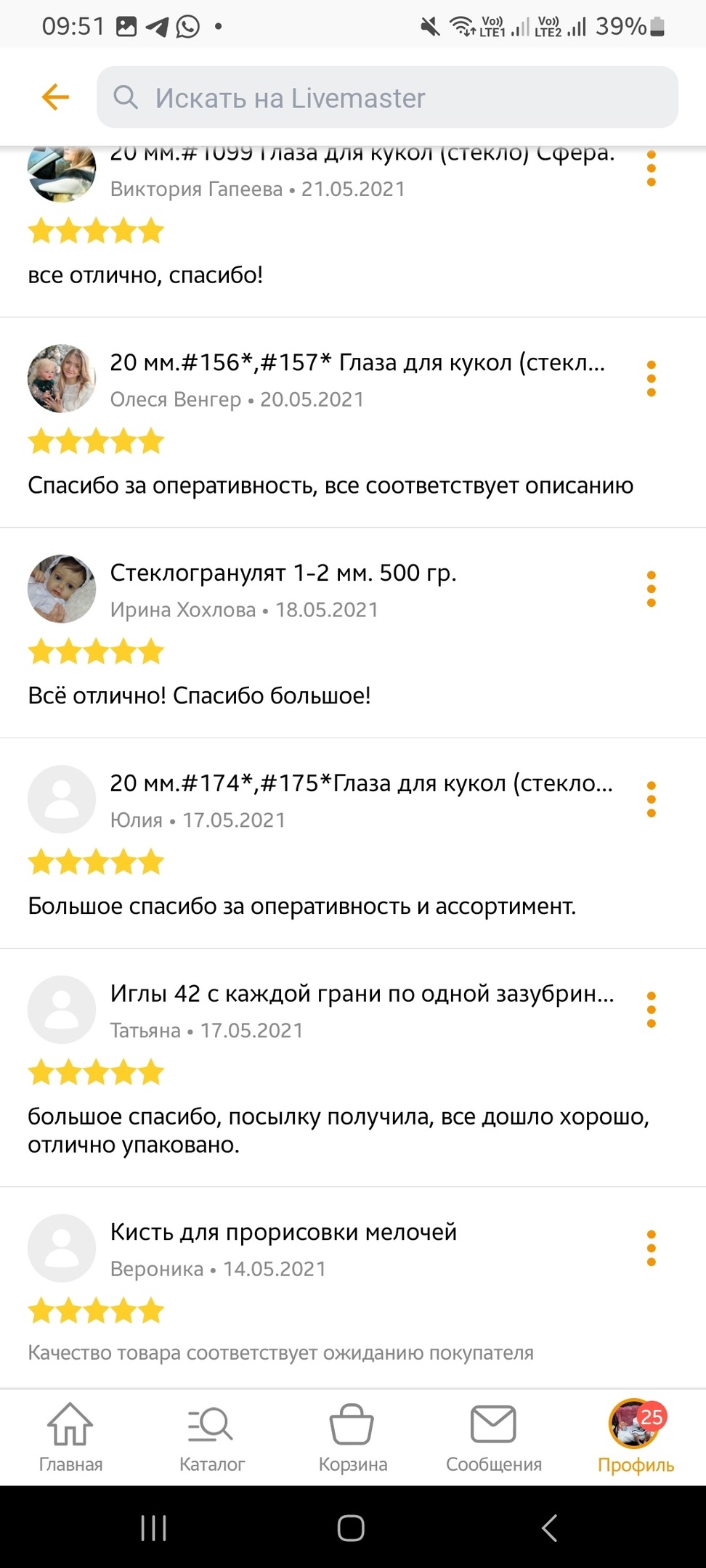Image resolution: width=706 pixels, height=1568 pixels.
Task: Open the system recent apps button
Action: coord(153,1528)
